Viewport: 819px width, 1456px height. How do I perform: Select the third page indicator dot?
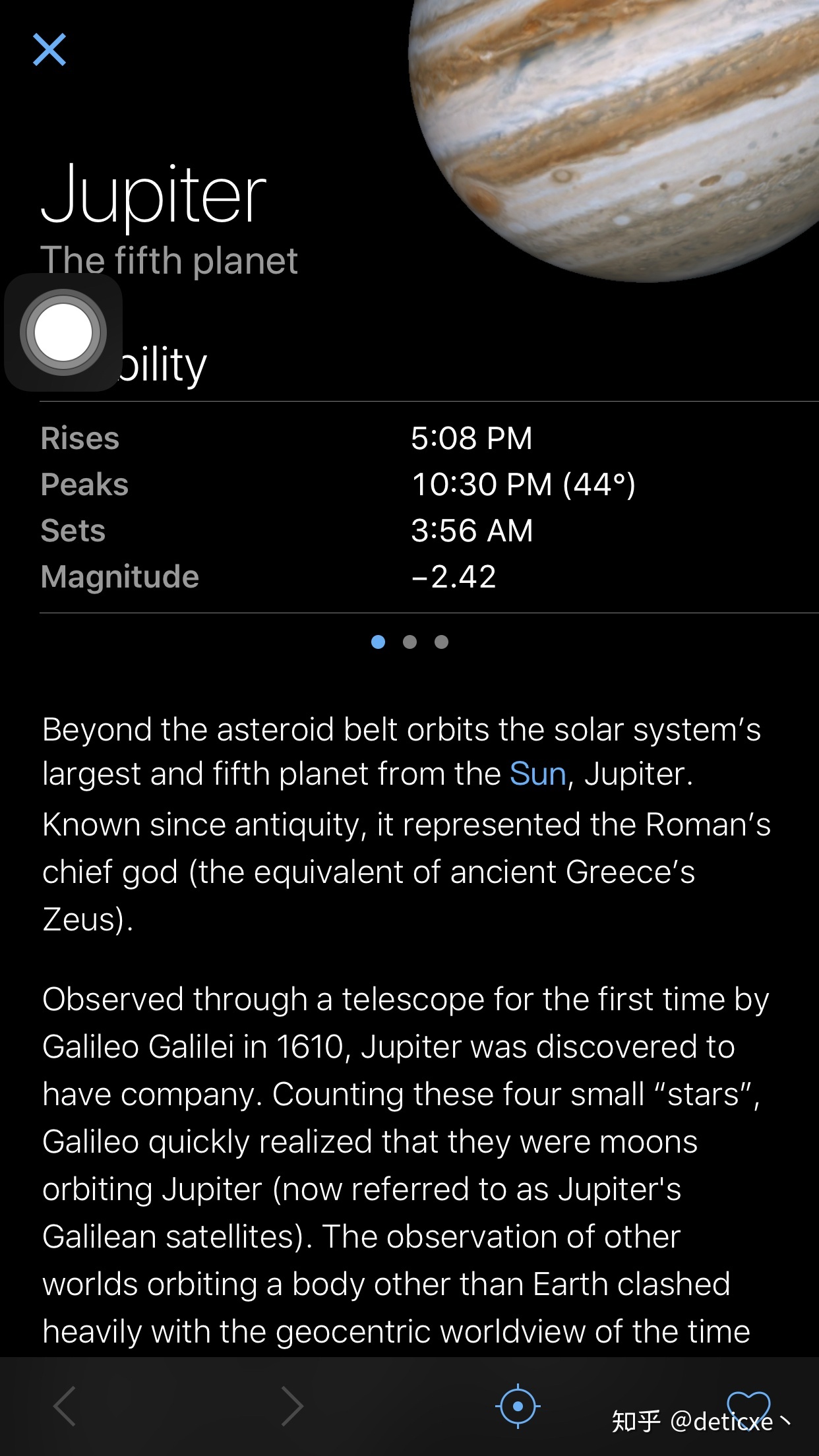[x=442, y=642]
